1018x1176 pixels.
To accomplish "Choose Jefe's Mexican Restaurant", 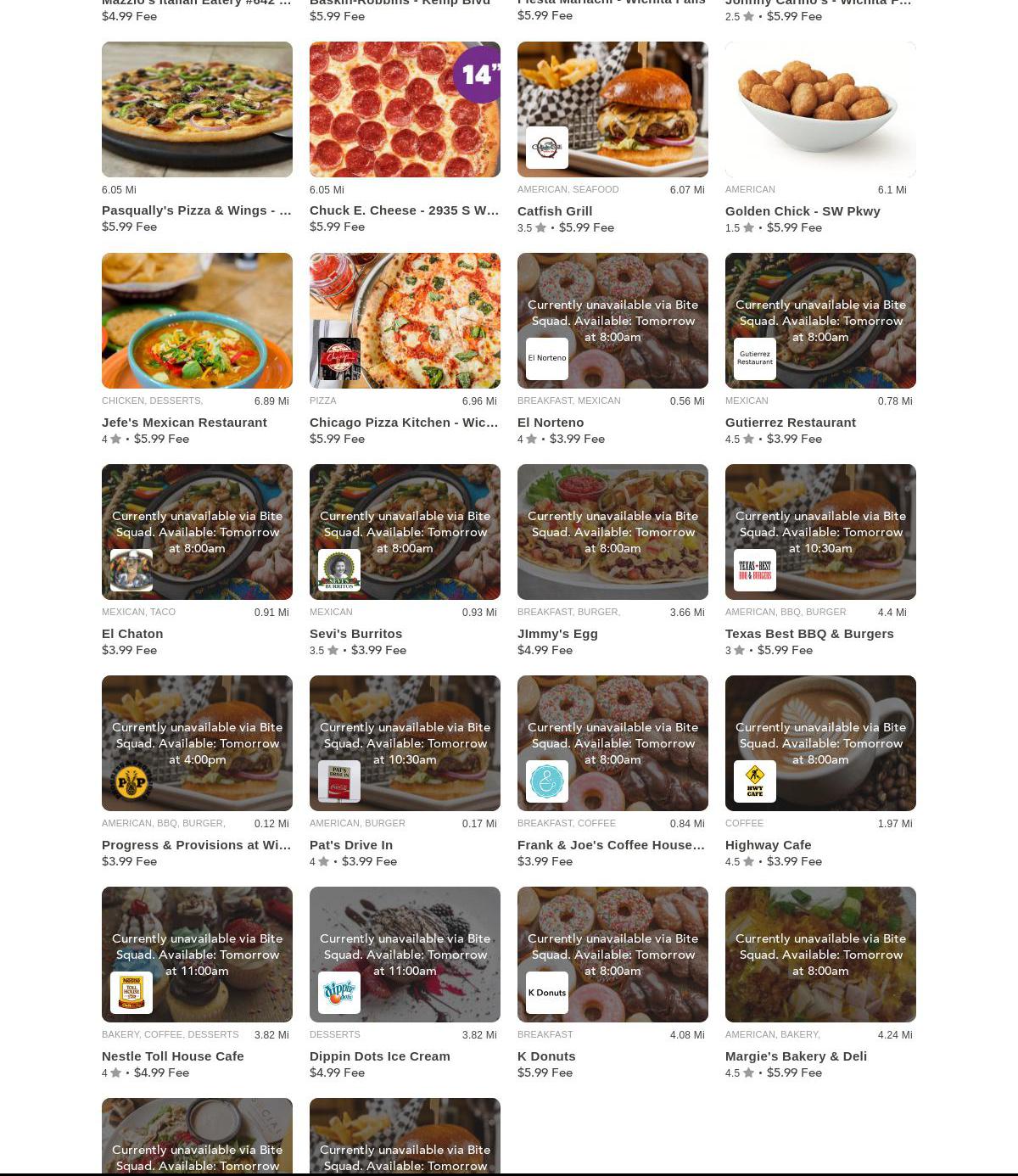I will click(x=197, y=321).
